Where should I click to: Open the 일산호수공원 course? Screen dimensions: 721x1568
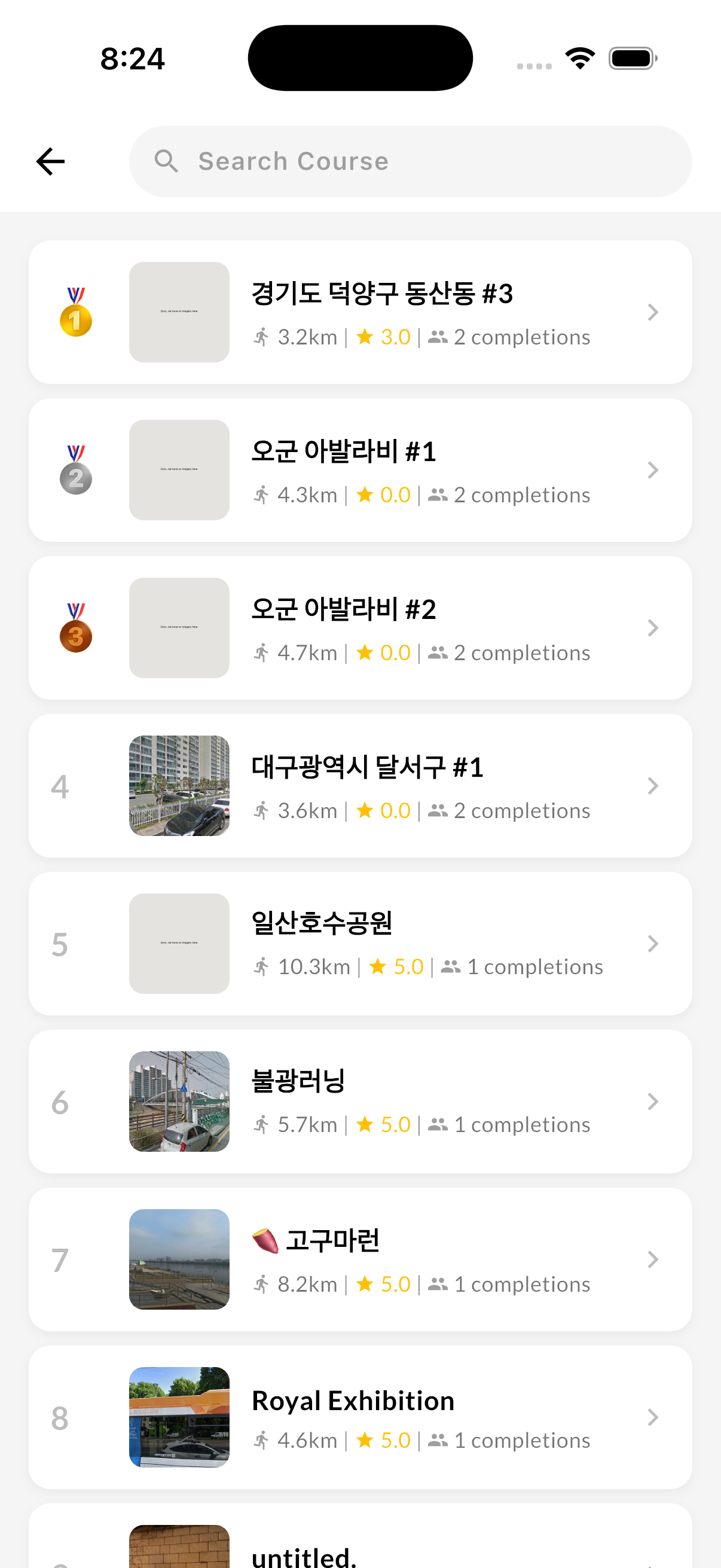[359, 944]
